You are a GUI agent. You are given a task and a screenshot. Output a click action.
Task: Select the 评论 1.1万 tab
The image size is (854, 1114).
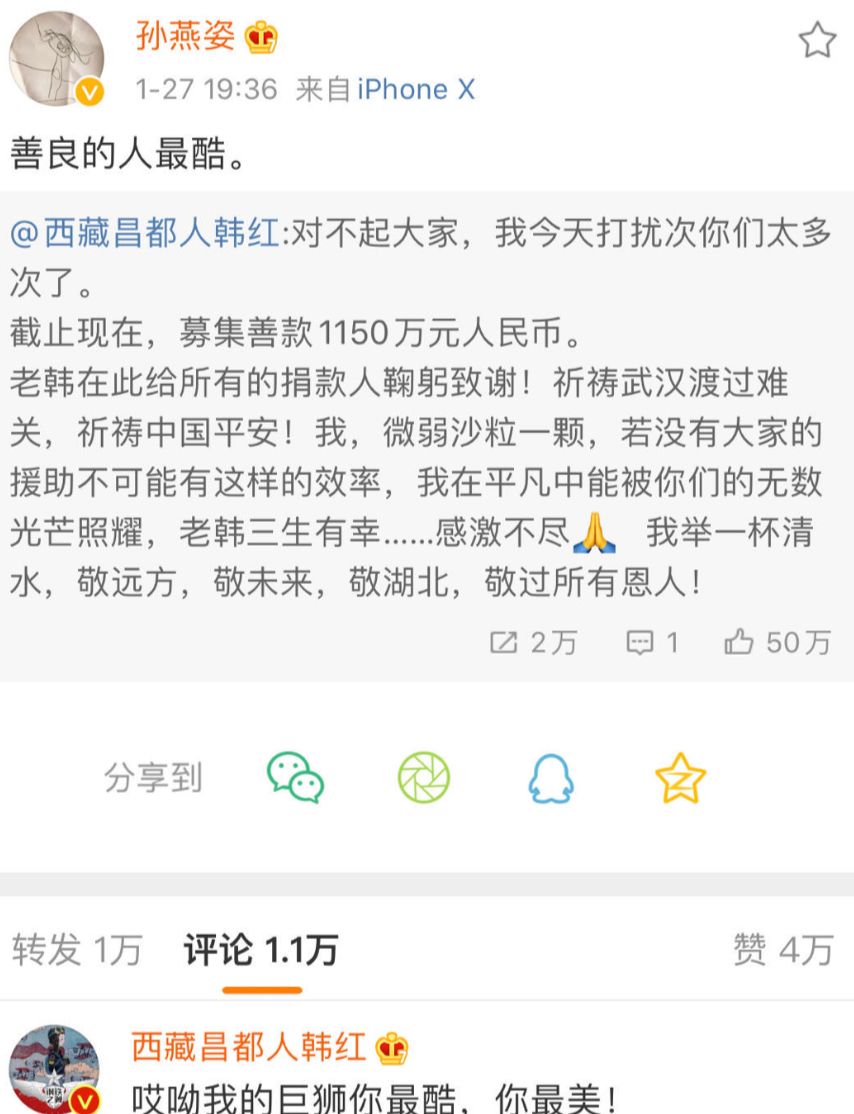click(x=261, y=949)
